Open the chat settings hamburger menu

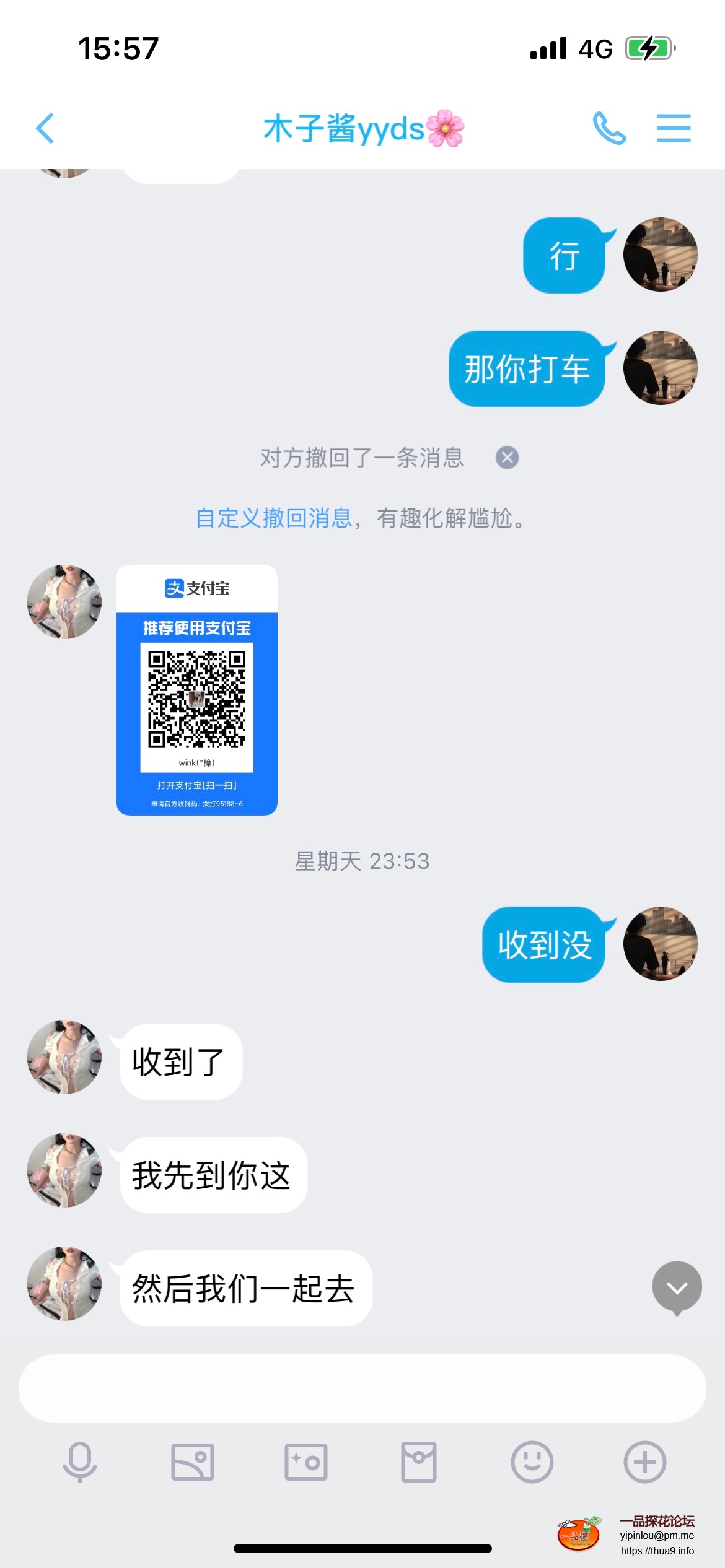[x=674, y=128]
